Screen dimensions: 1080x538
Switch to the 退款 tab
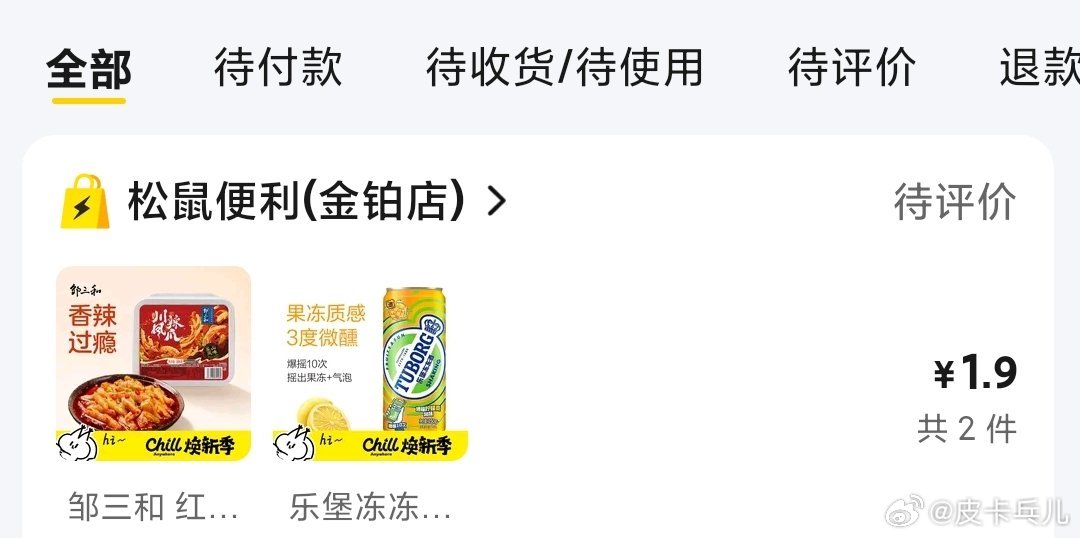[x=1040, y=68]
